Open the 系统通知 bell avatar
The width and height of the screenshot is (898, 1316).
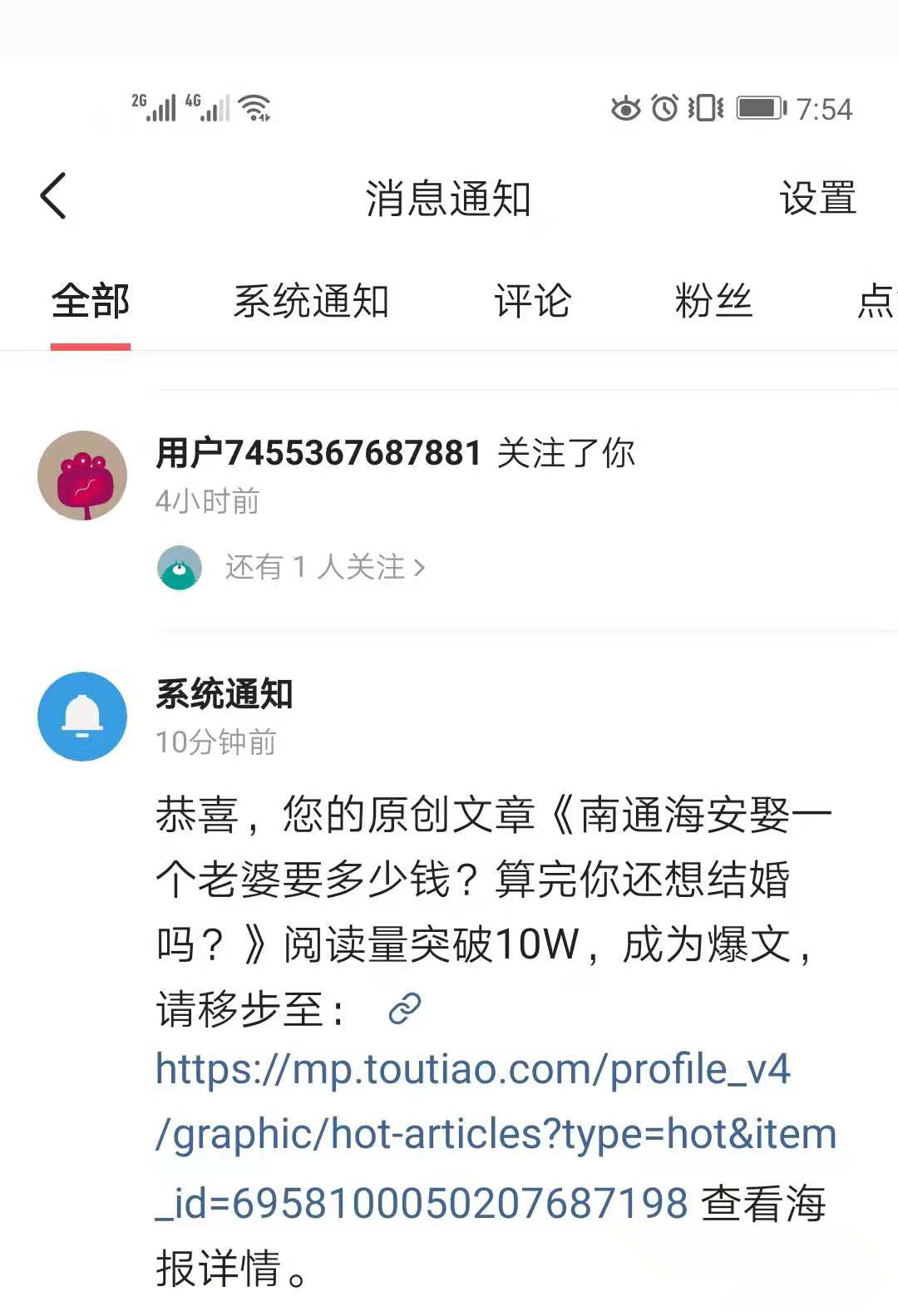click(82, 717)
